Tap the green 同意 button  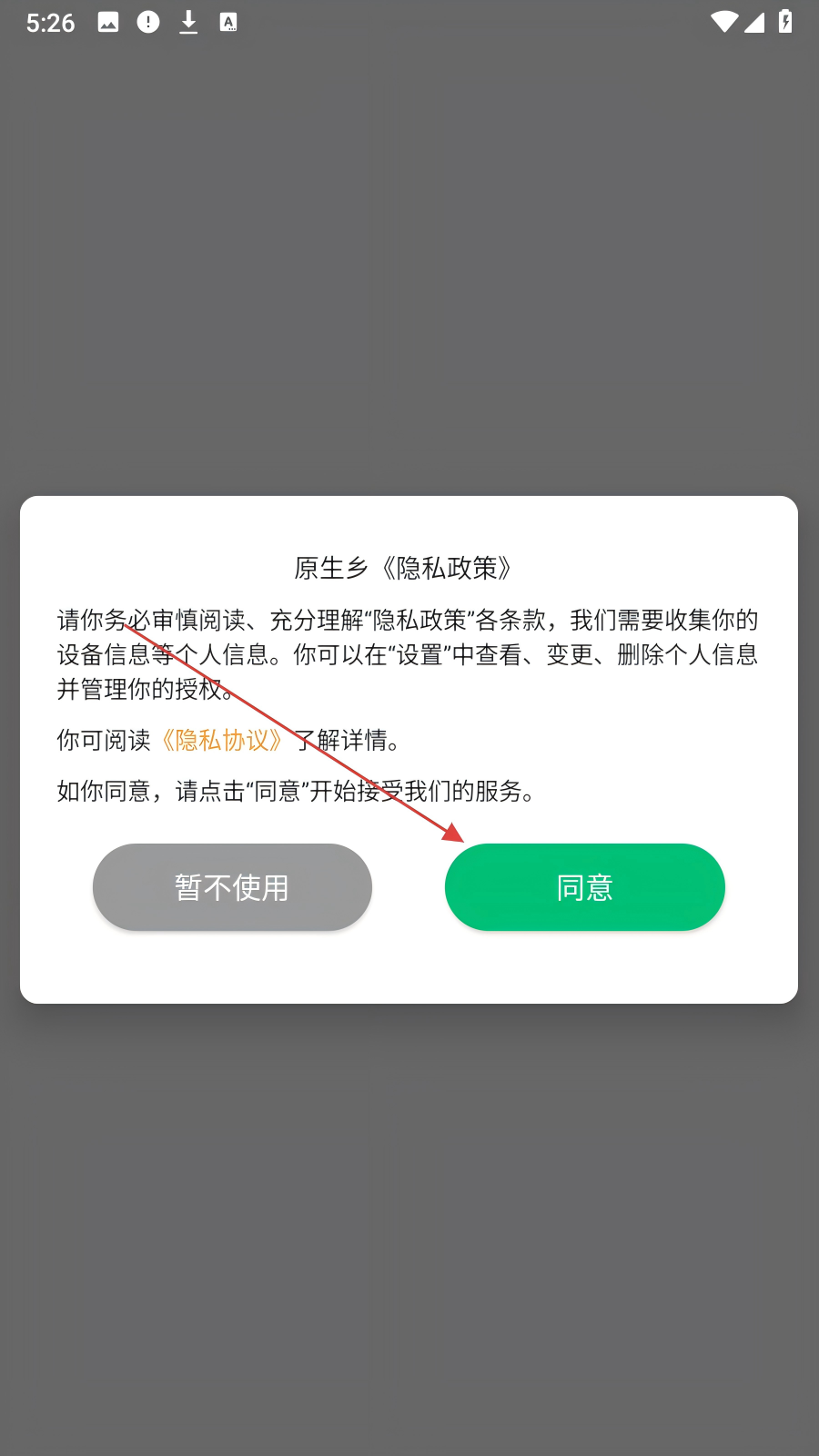click(584, 887)
